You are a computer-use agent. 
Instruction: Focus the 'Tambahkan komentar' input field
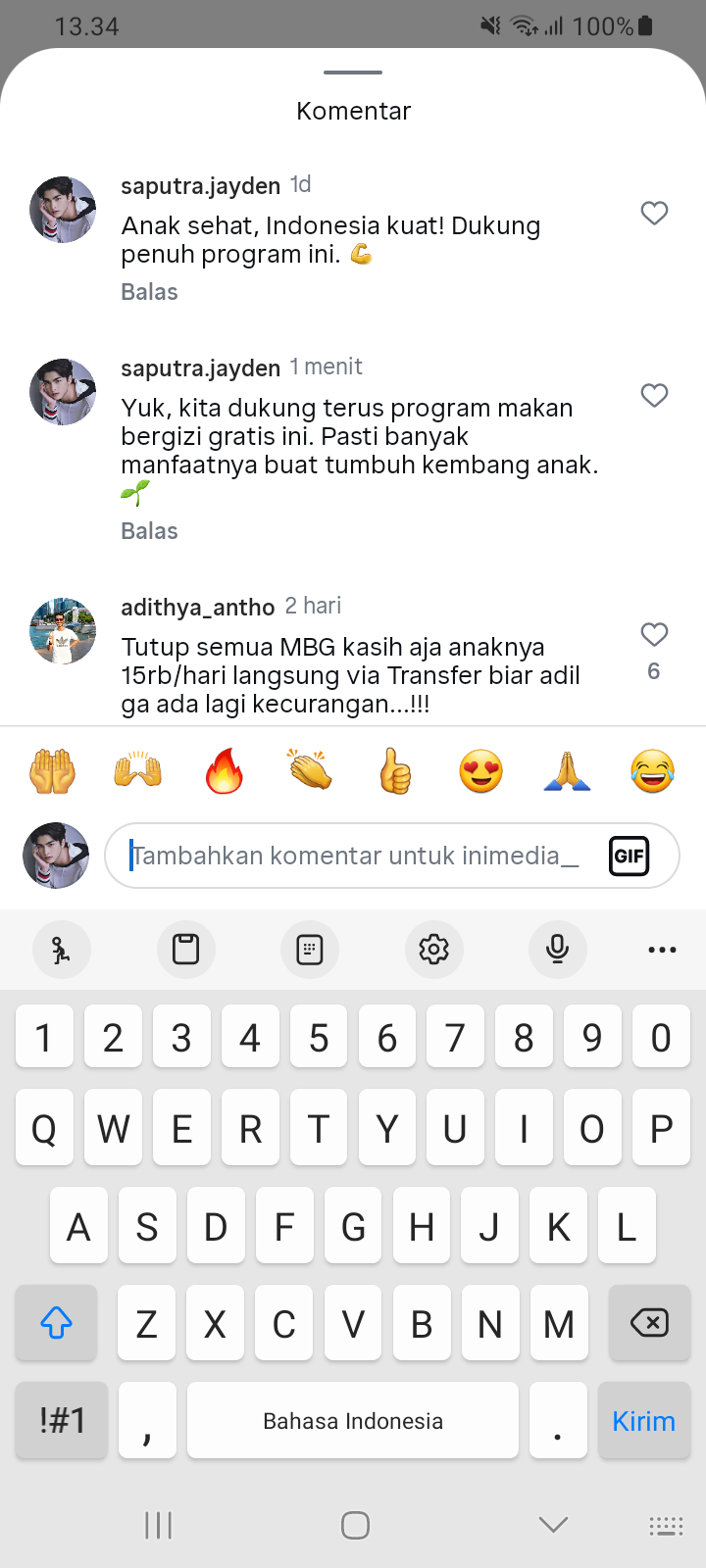[x=353, y=856]
